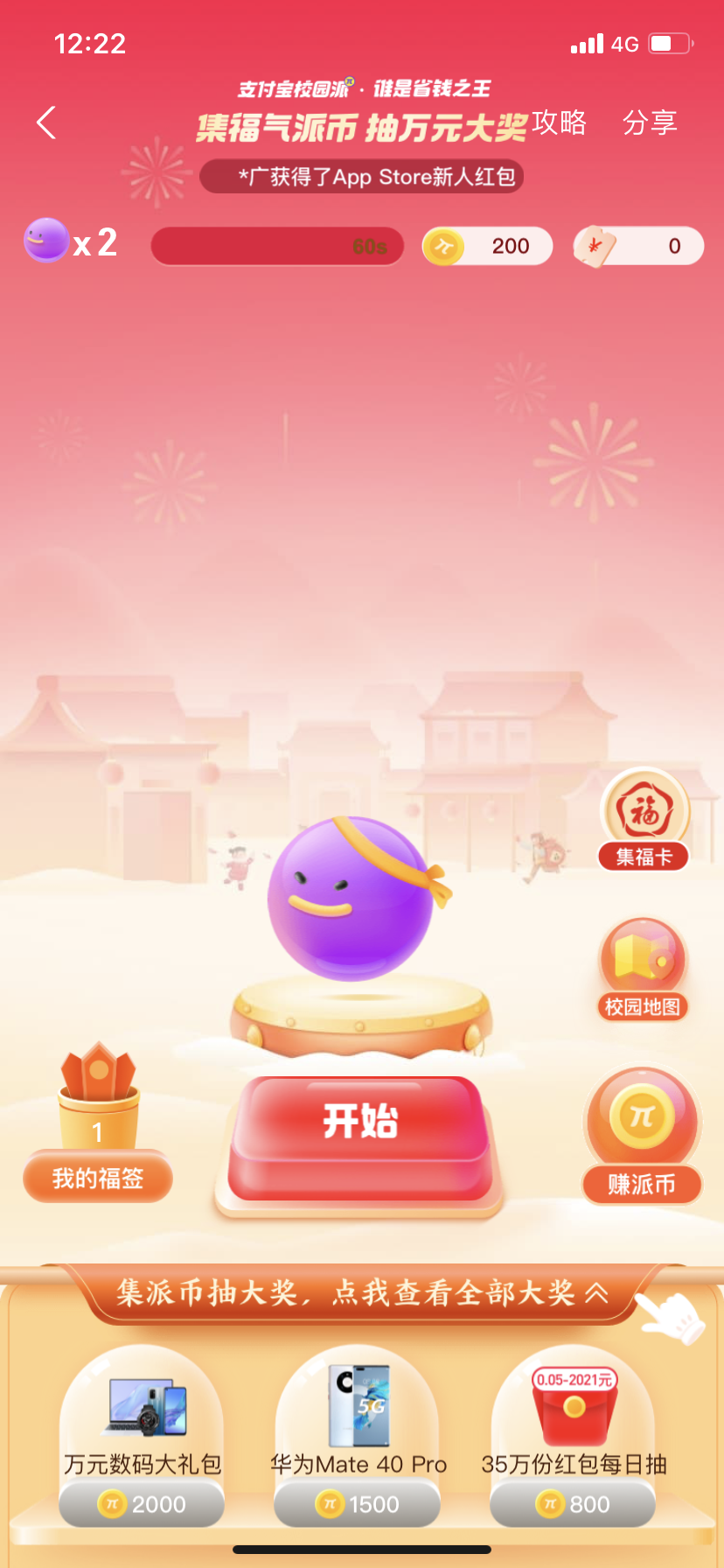Open 集福卡 card collection
Image resolution: width=724 pixels, height=1568 pixels.
tap(644, 819)
